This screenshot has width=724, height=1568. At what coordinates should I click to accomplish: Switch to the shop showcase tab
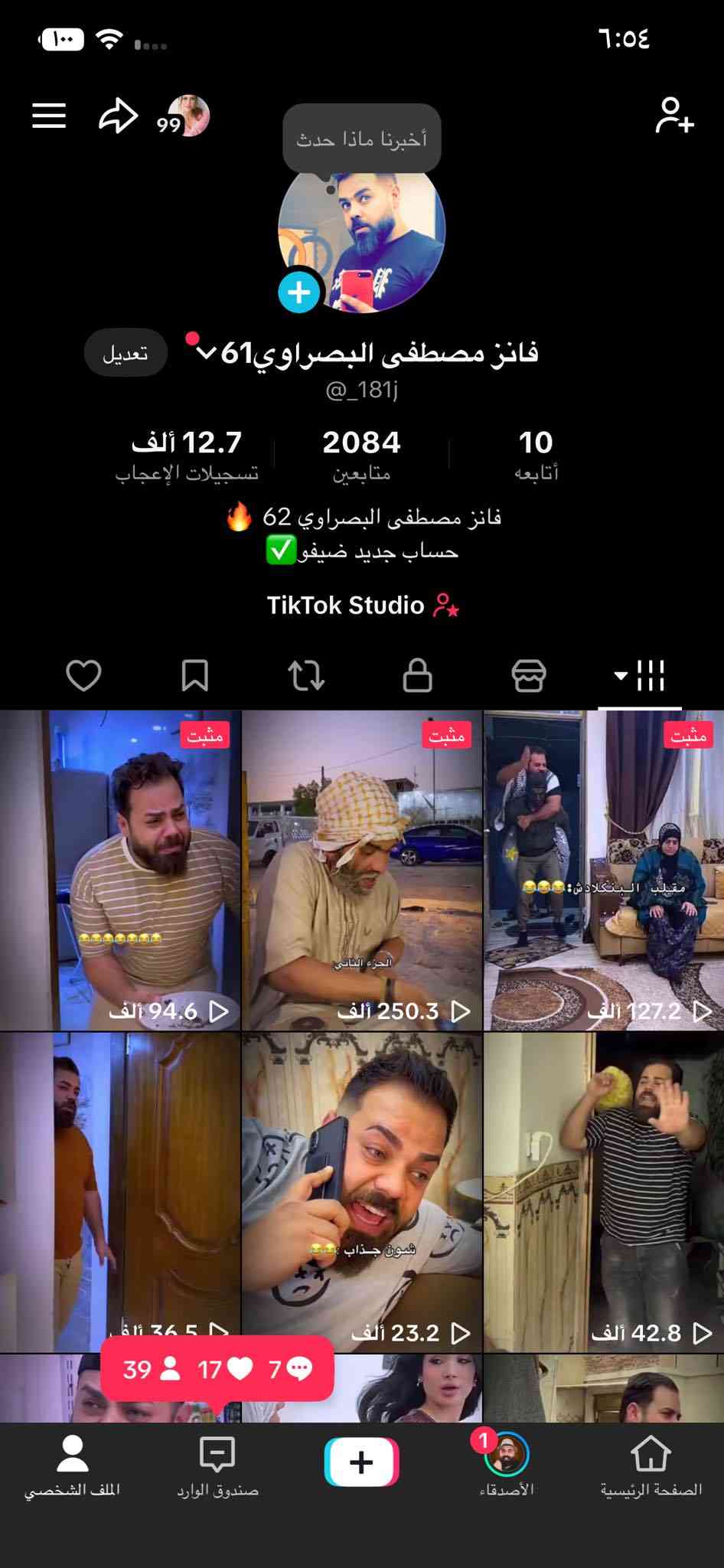point(529,676)
